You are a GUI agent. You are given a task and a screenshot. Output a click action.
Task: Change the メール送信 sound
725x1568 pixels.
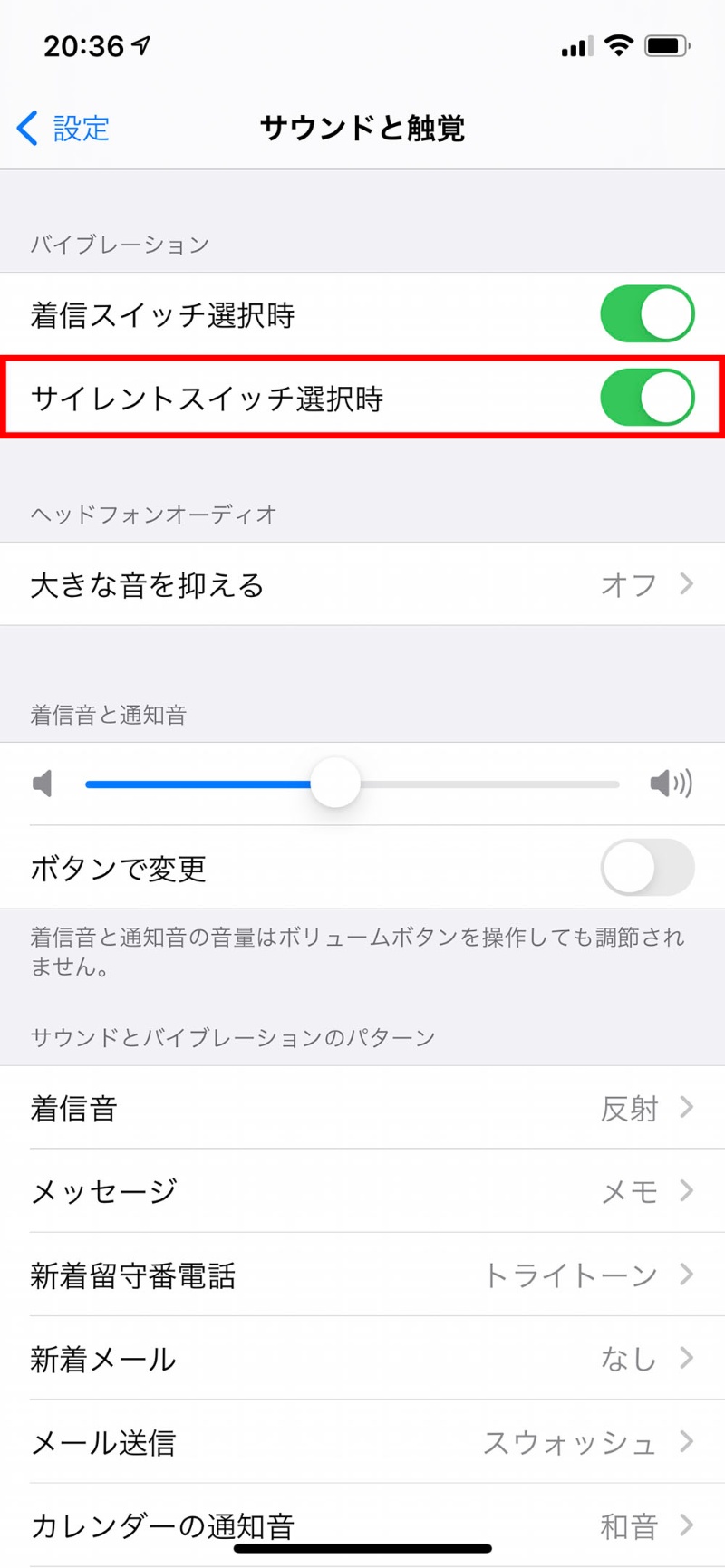tap(362, 1442)
